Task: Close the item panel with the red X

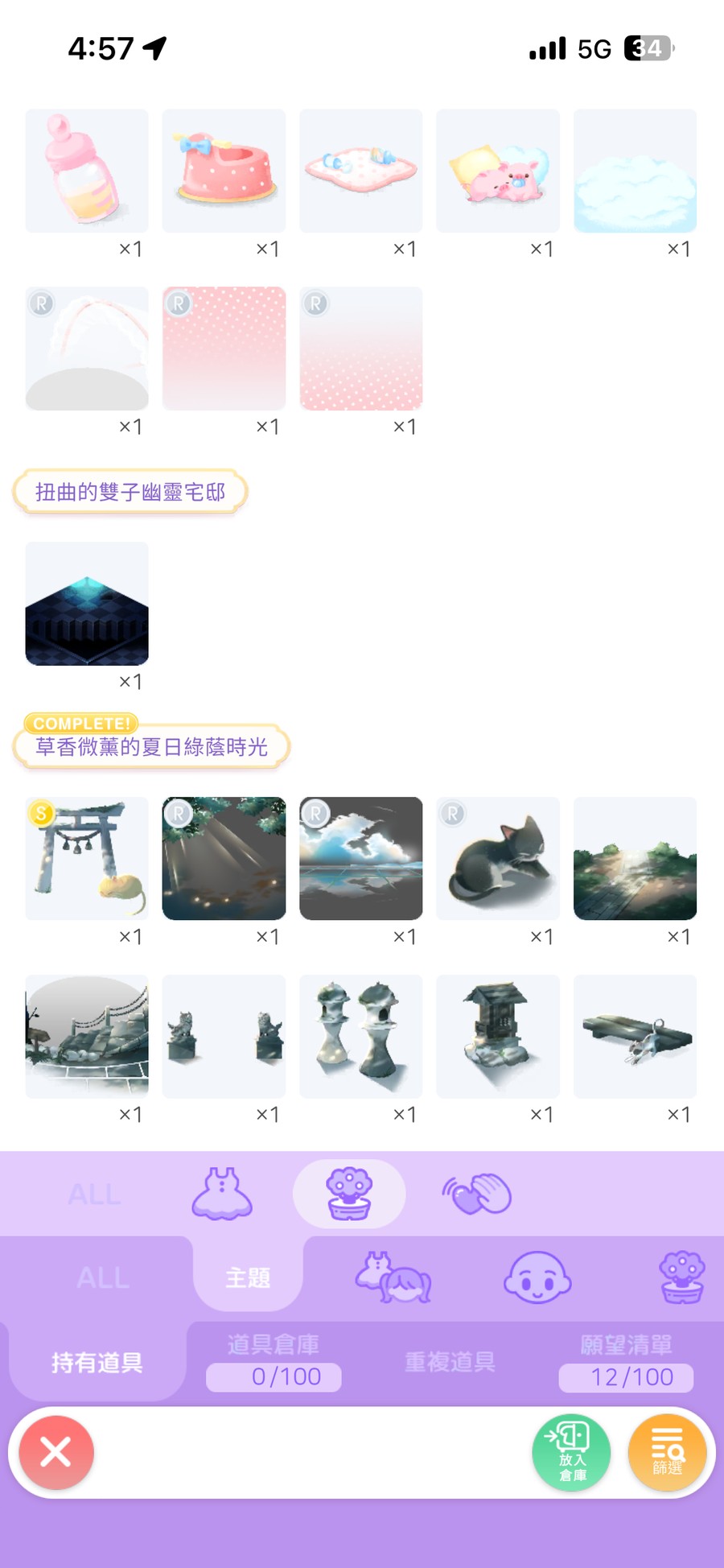Action: [x=56, y=1452]
